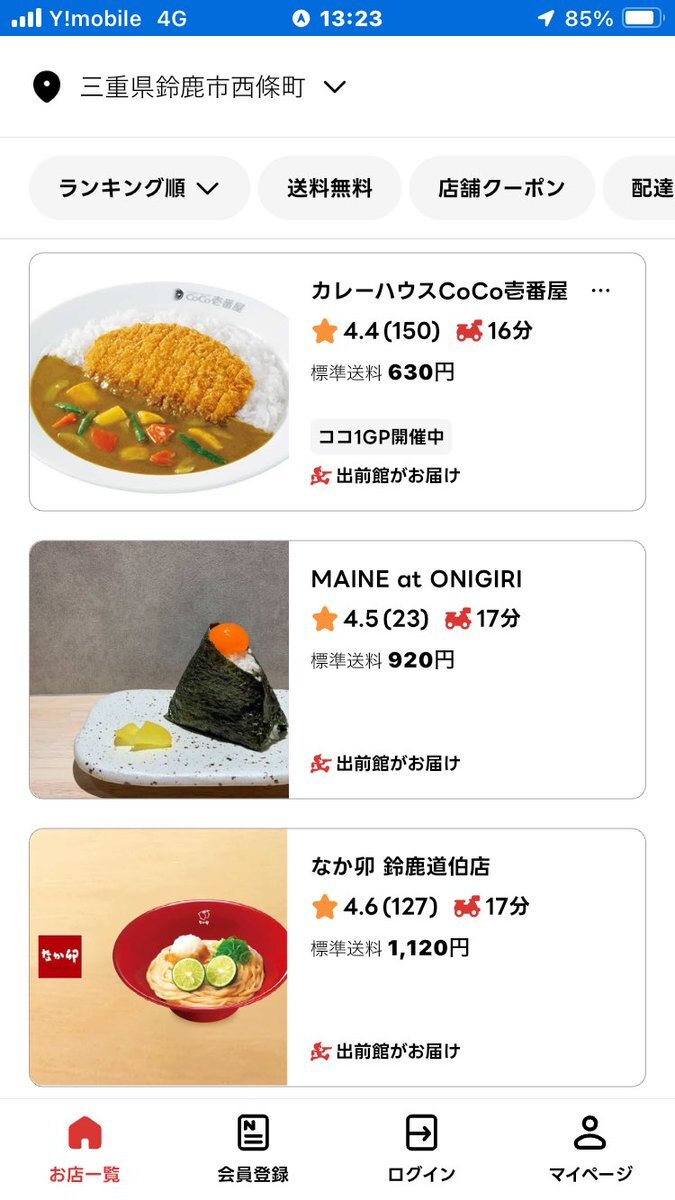View the MAINE at ONIGIRI store
The height and width of the screenshot is (1200, 675).
(x=337, y=669)
